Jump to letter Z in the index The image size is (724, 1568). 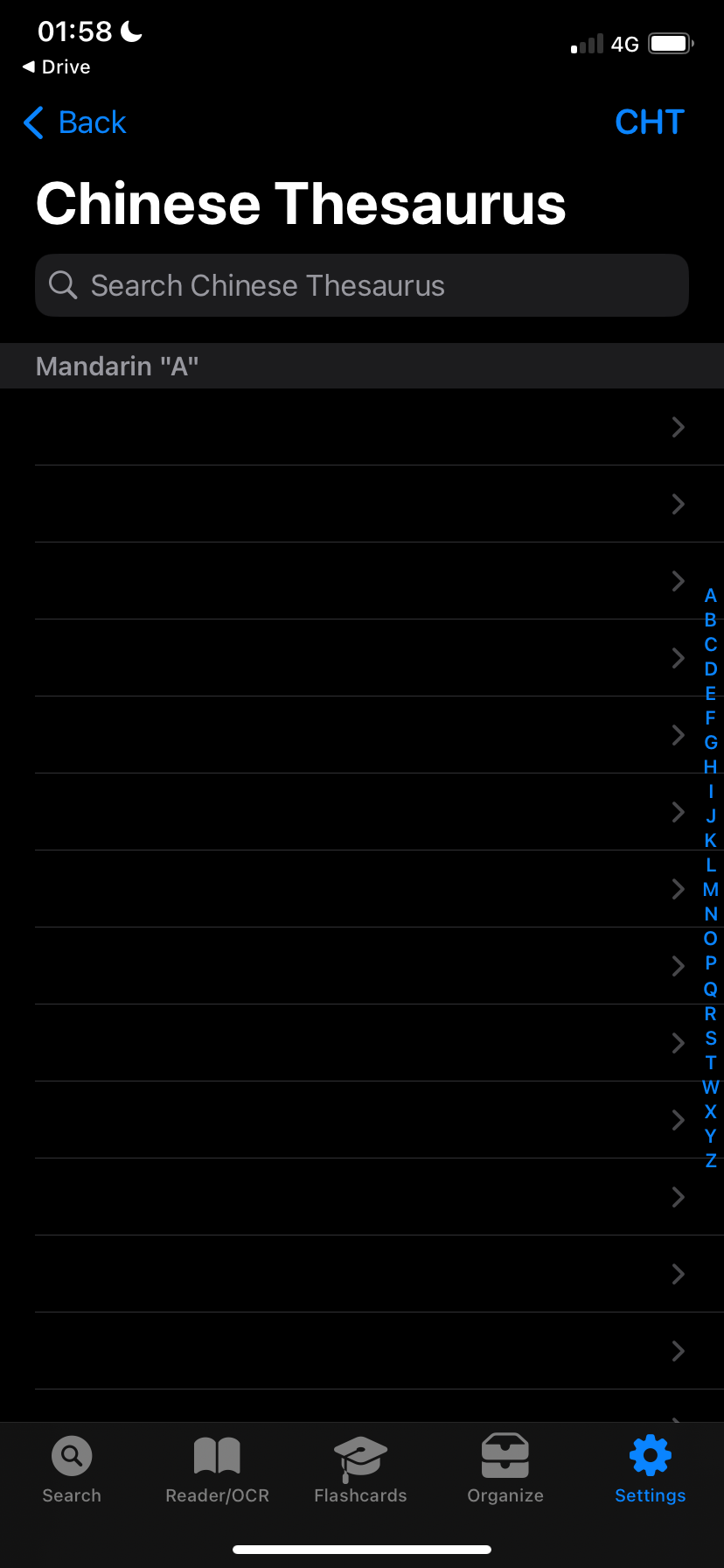pyautogui.click(x=710, y=1160)
